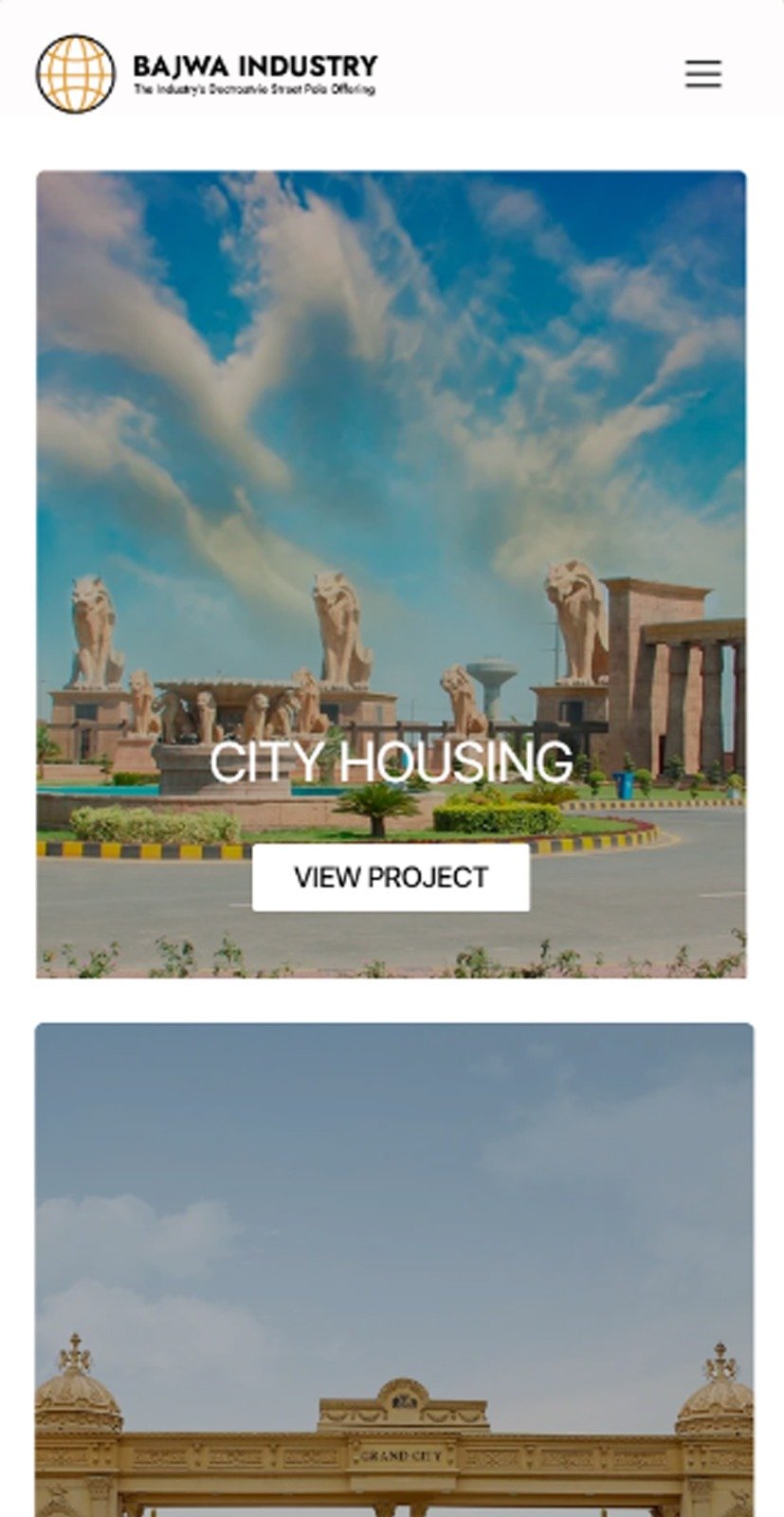Open the Bajwa Industry logo homepage link
Screen dimensions: 784x1517
tap(207, 74)
